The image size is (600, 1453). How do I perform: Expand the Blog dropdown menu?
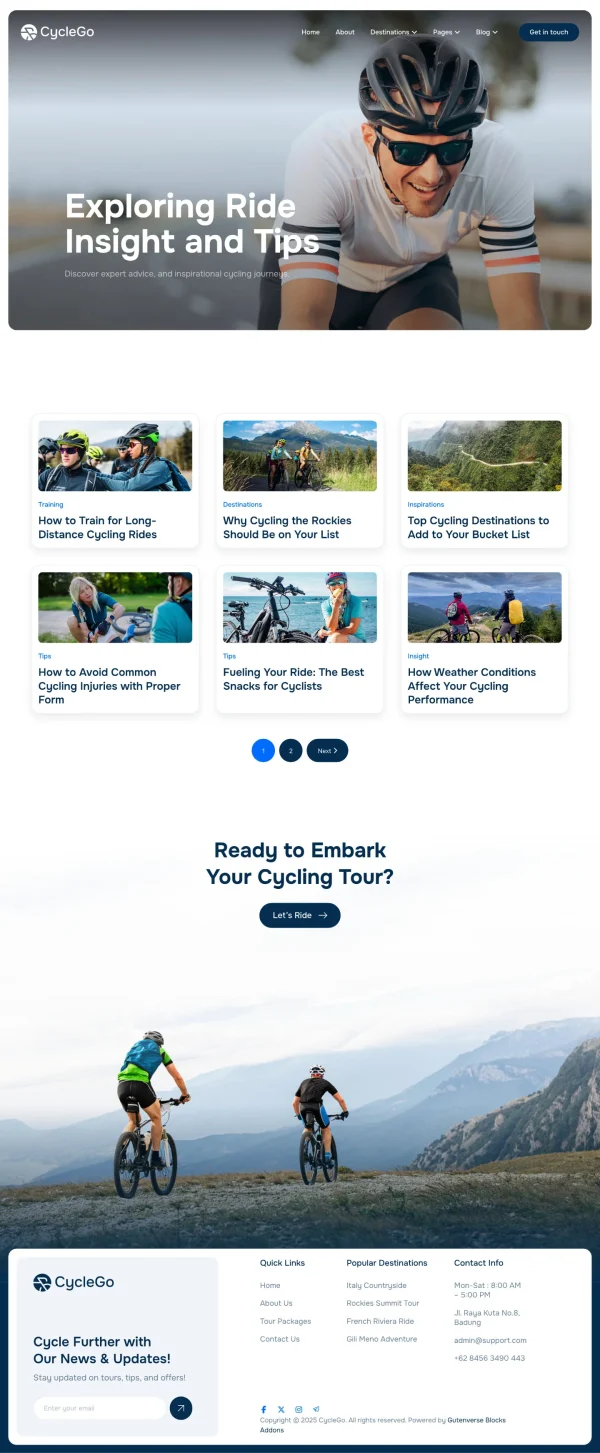486,32
